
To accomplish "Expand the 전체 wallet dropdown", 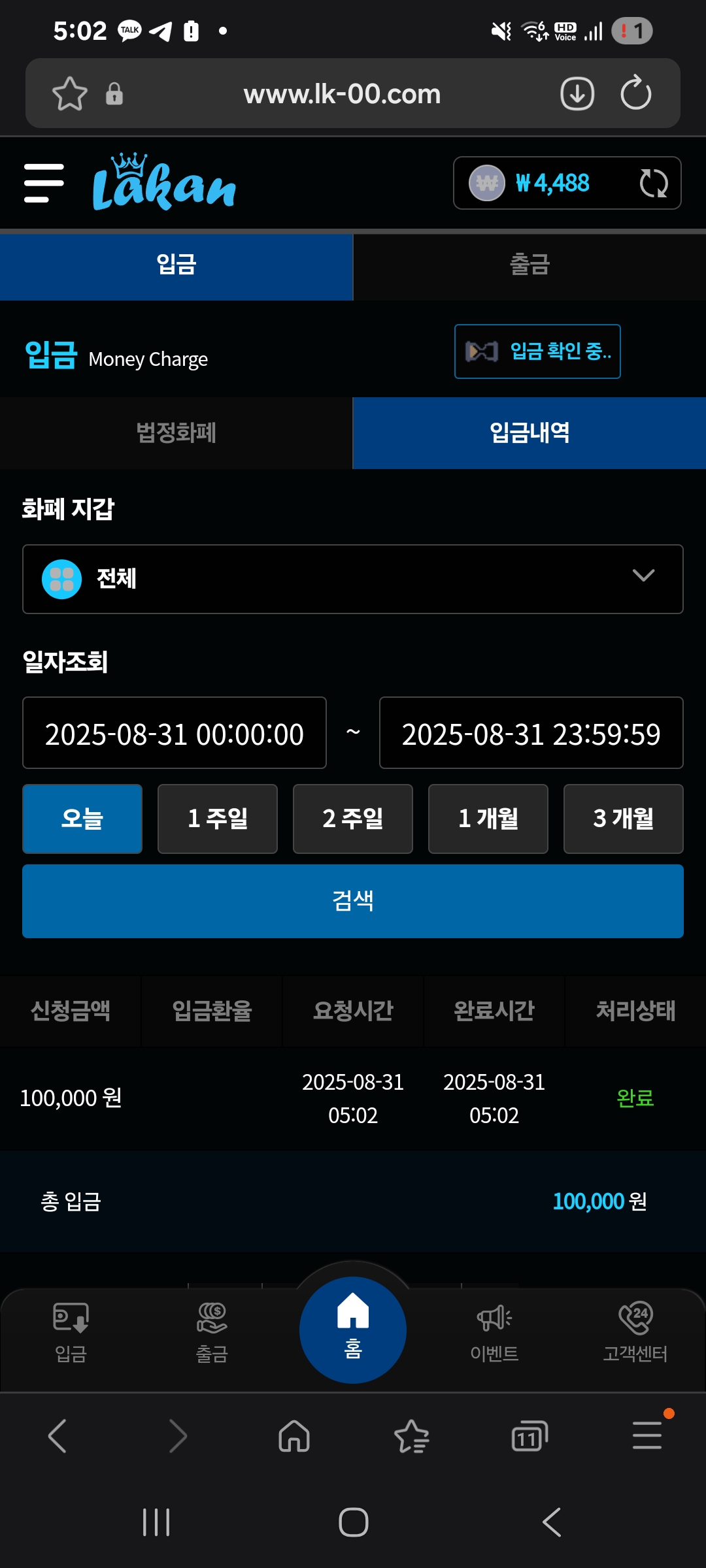I will 353,579.
